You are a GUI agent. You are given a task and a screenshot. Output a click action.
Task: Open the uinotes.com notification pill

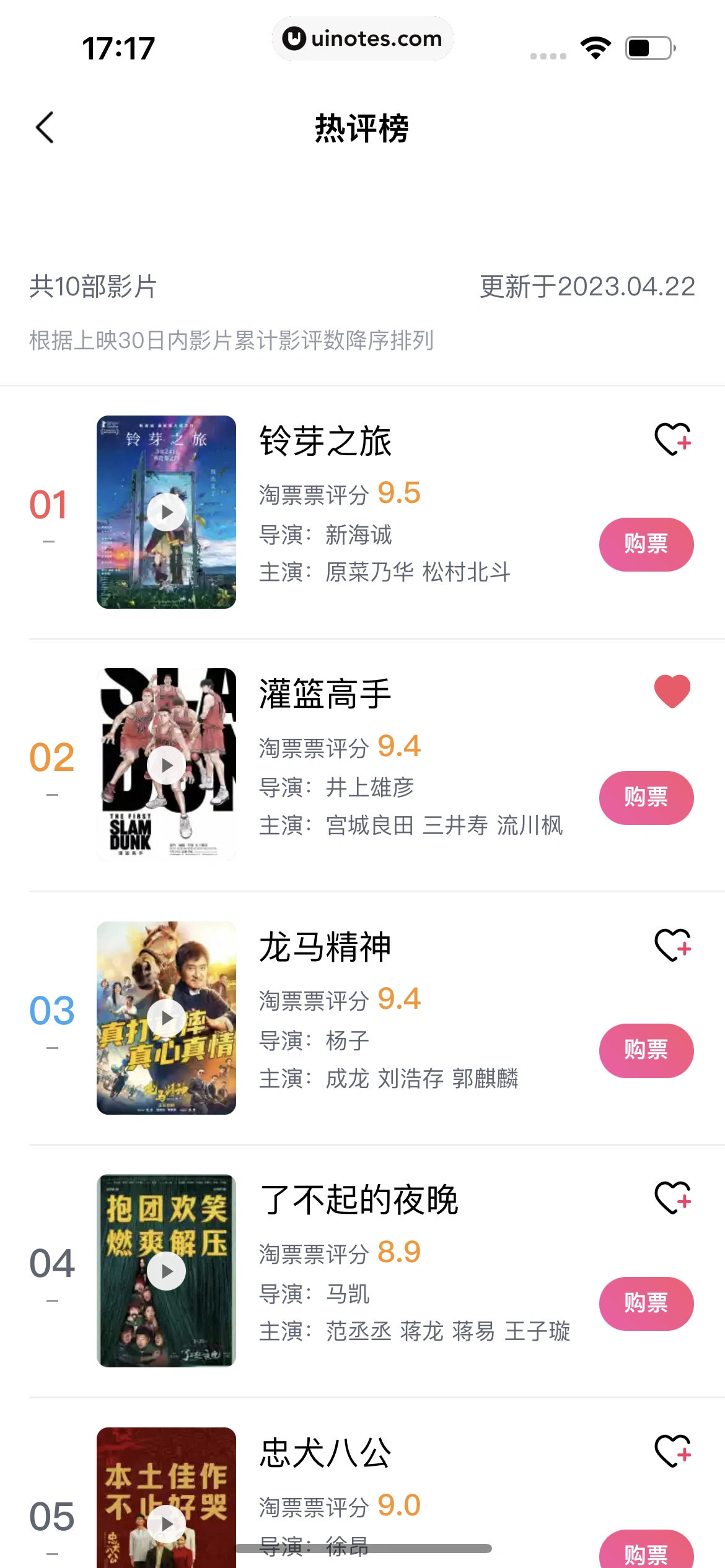pos(362,38)
